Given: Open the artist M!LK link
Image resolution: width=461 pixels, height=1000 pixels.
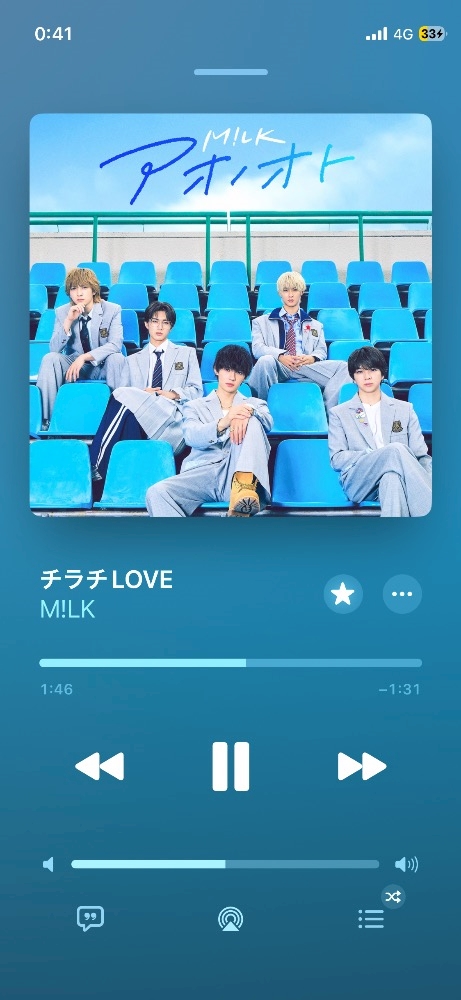Looking at the screenshot, I should 68,610.
